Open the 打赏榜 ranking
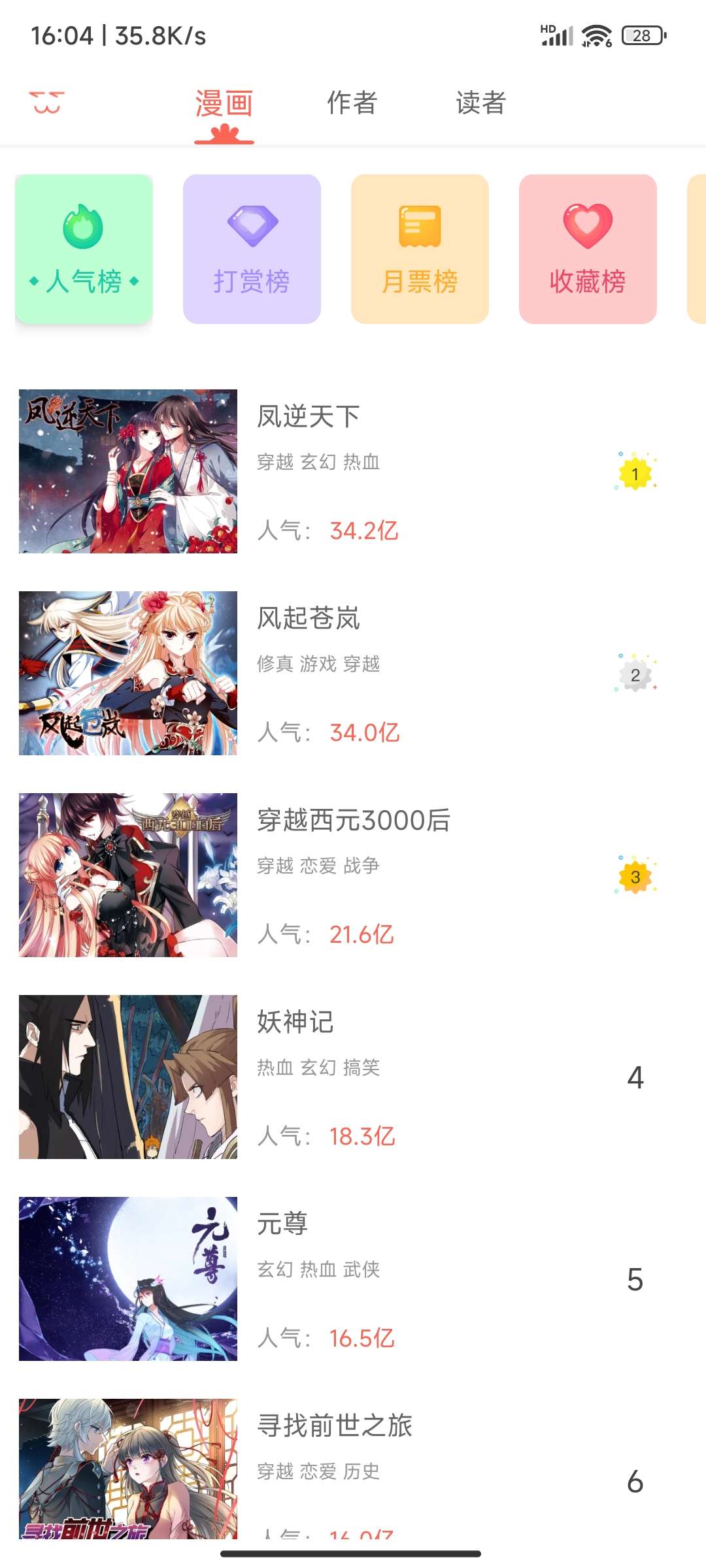 252,249
